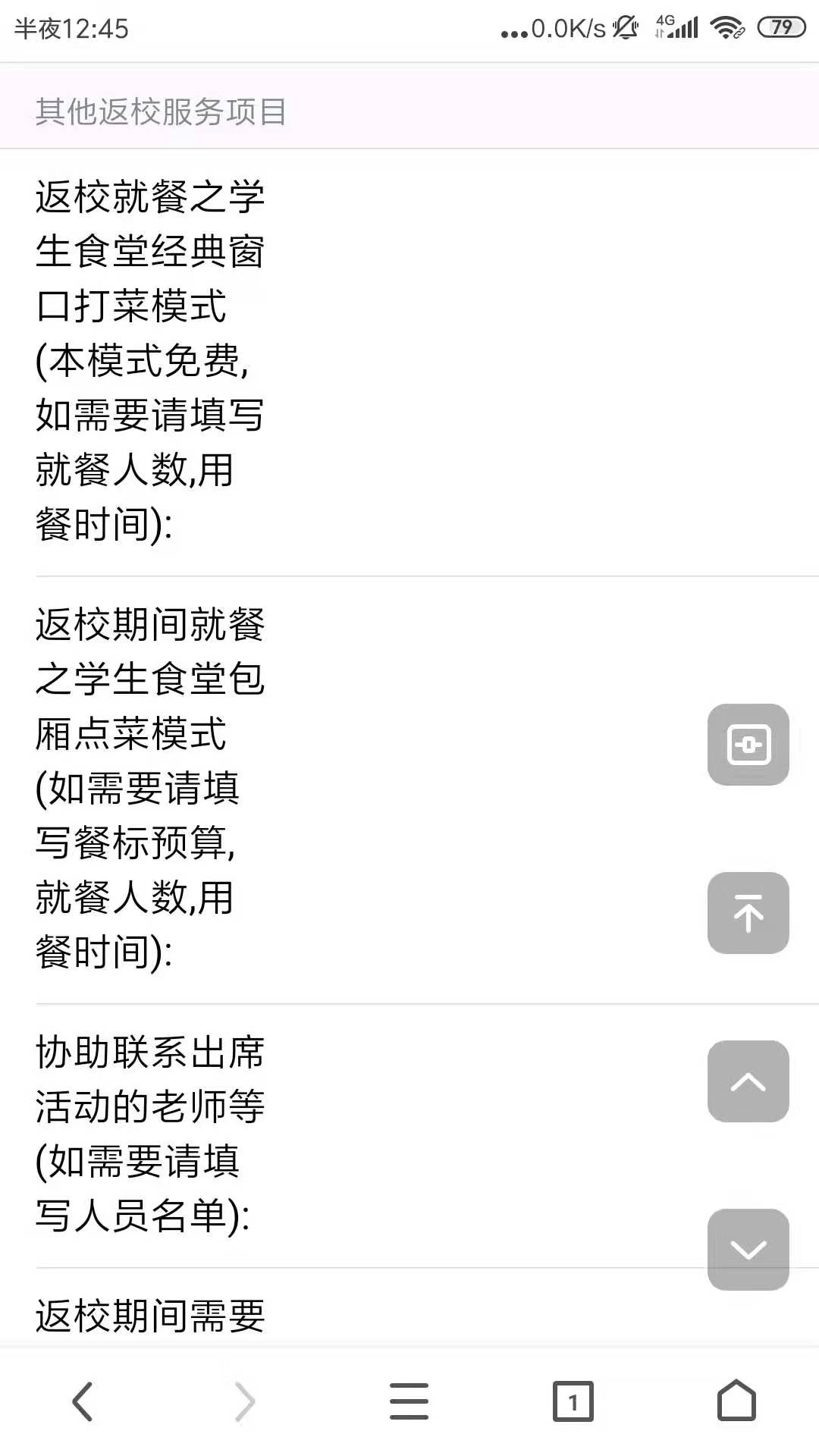Jump to top of page
819x1456 pixels.
(x=748, y=912)
